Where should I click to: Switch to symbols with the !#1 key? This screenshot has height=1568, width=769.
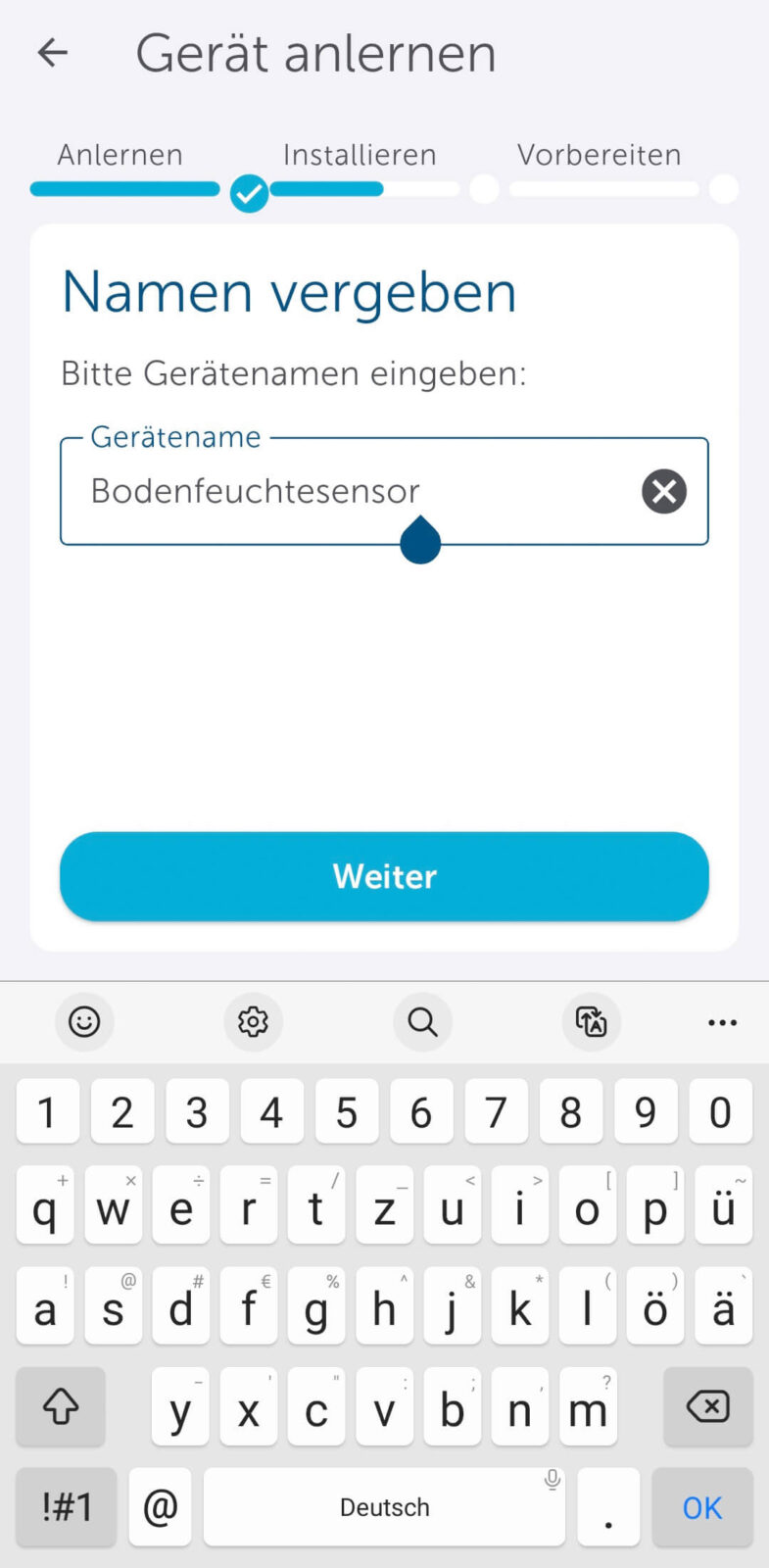click(65, 1507)
